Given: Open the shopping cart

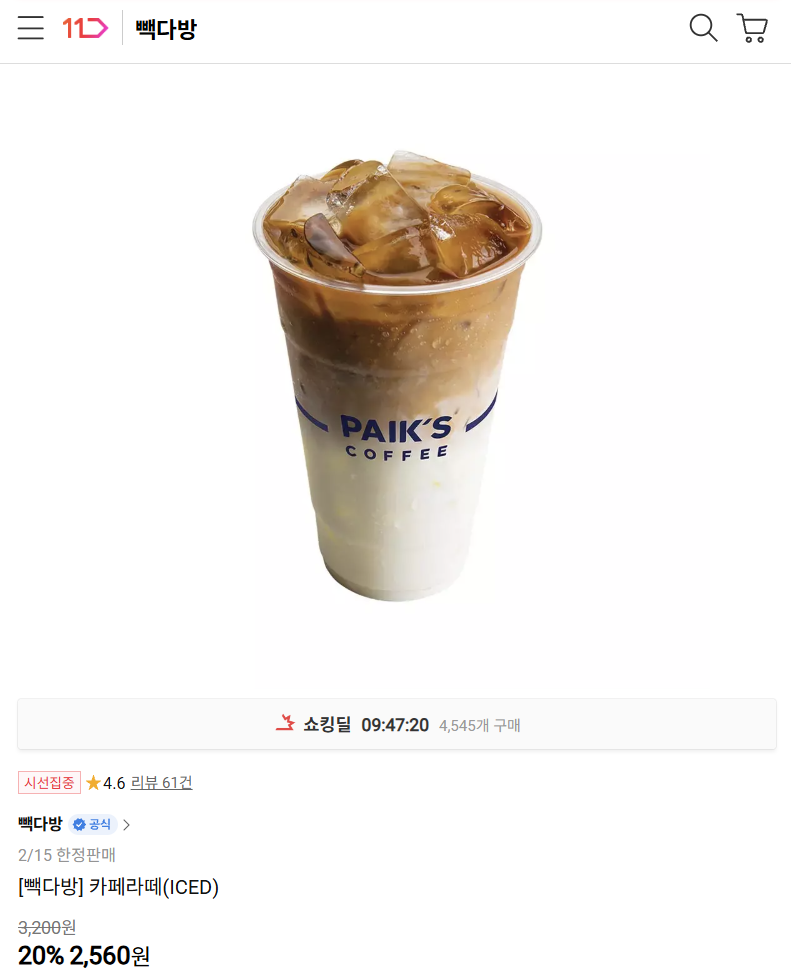Looking at the screenshot, I should point(751,29).
